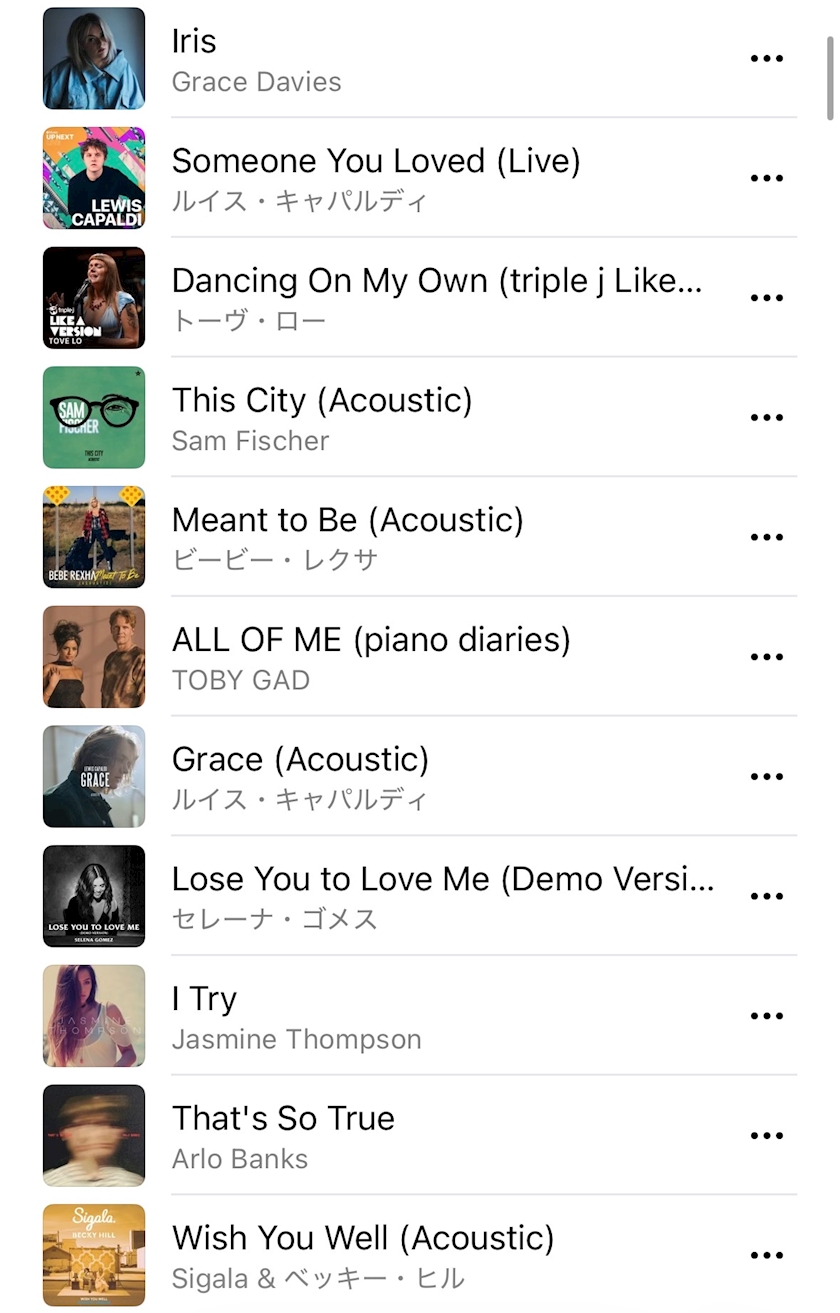
Task: Open more options for Someone You Loved (Live)
Action: click(766, 178)
